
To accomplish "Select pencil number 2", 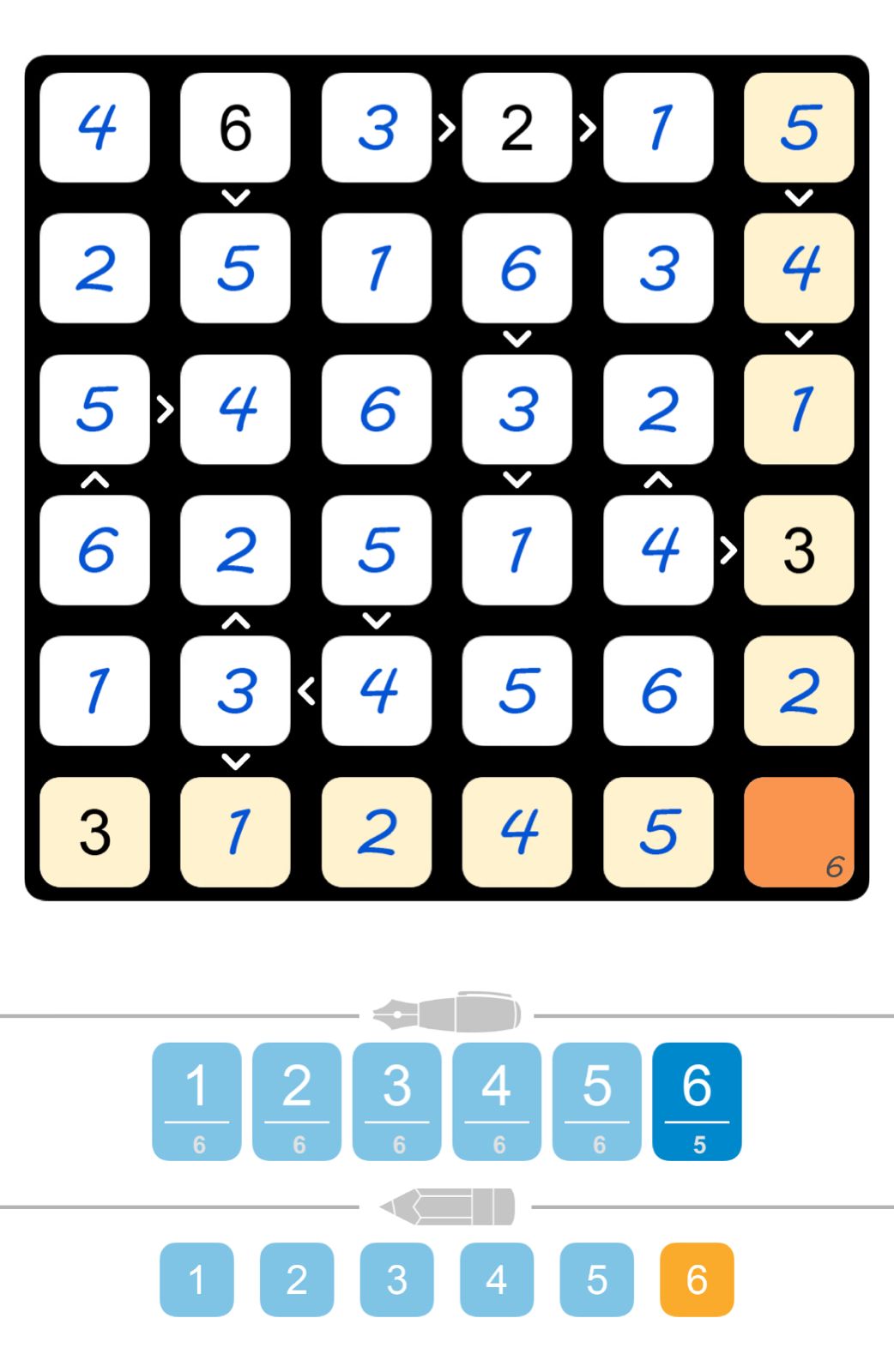I will [x=296, y=1279].
